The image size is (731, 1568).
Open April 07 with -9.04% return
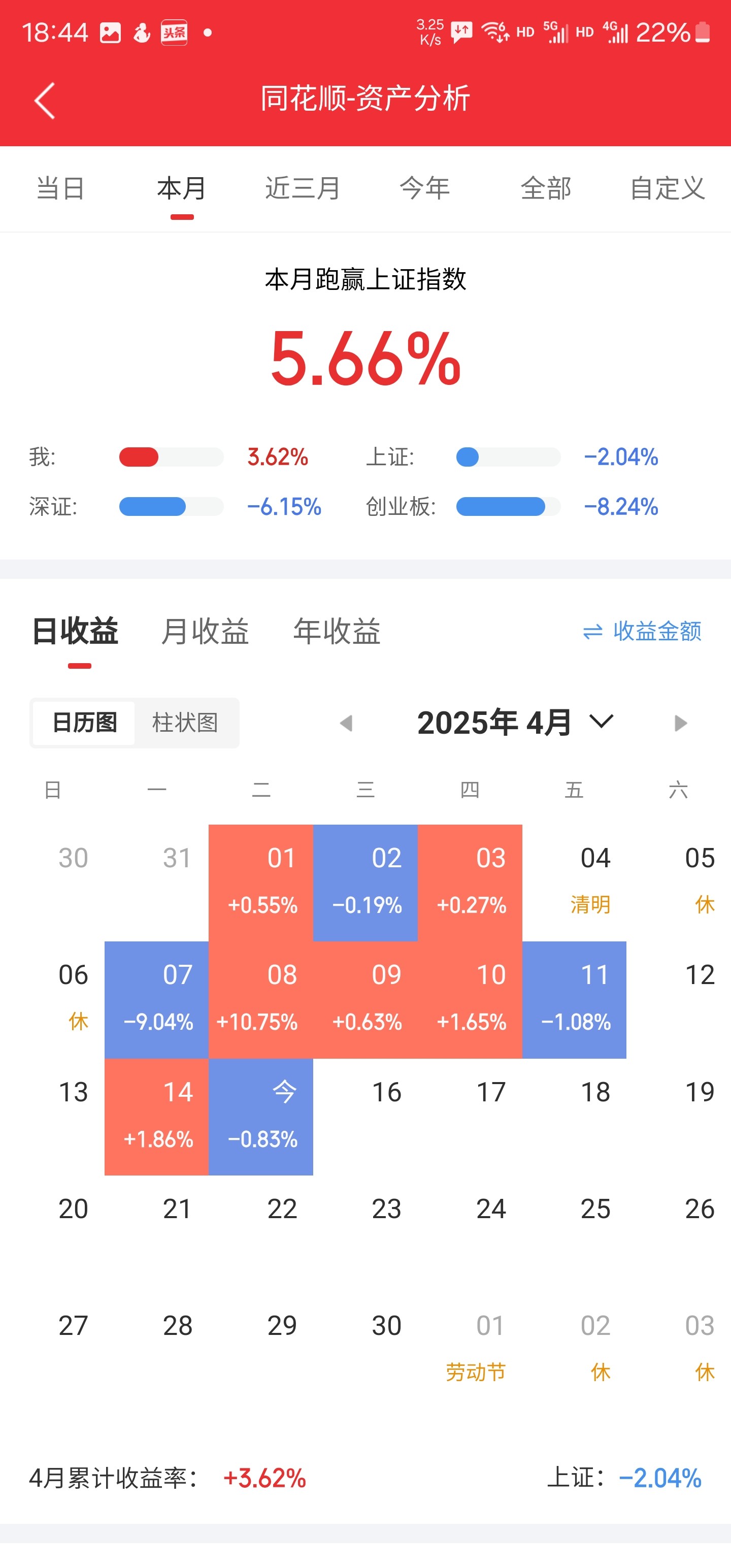pos(156,1000)
